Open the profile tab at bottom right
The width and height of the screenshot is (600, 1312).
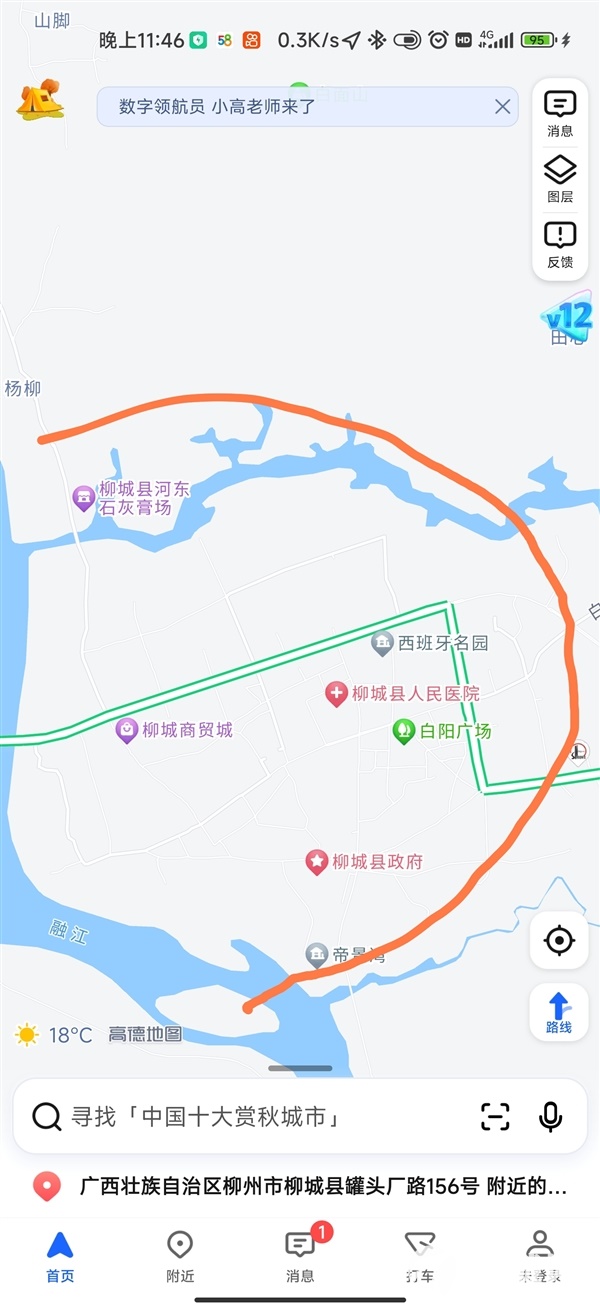tap(540, 1256)
